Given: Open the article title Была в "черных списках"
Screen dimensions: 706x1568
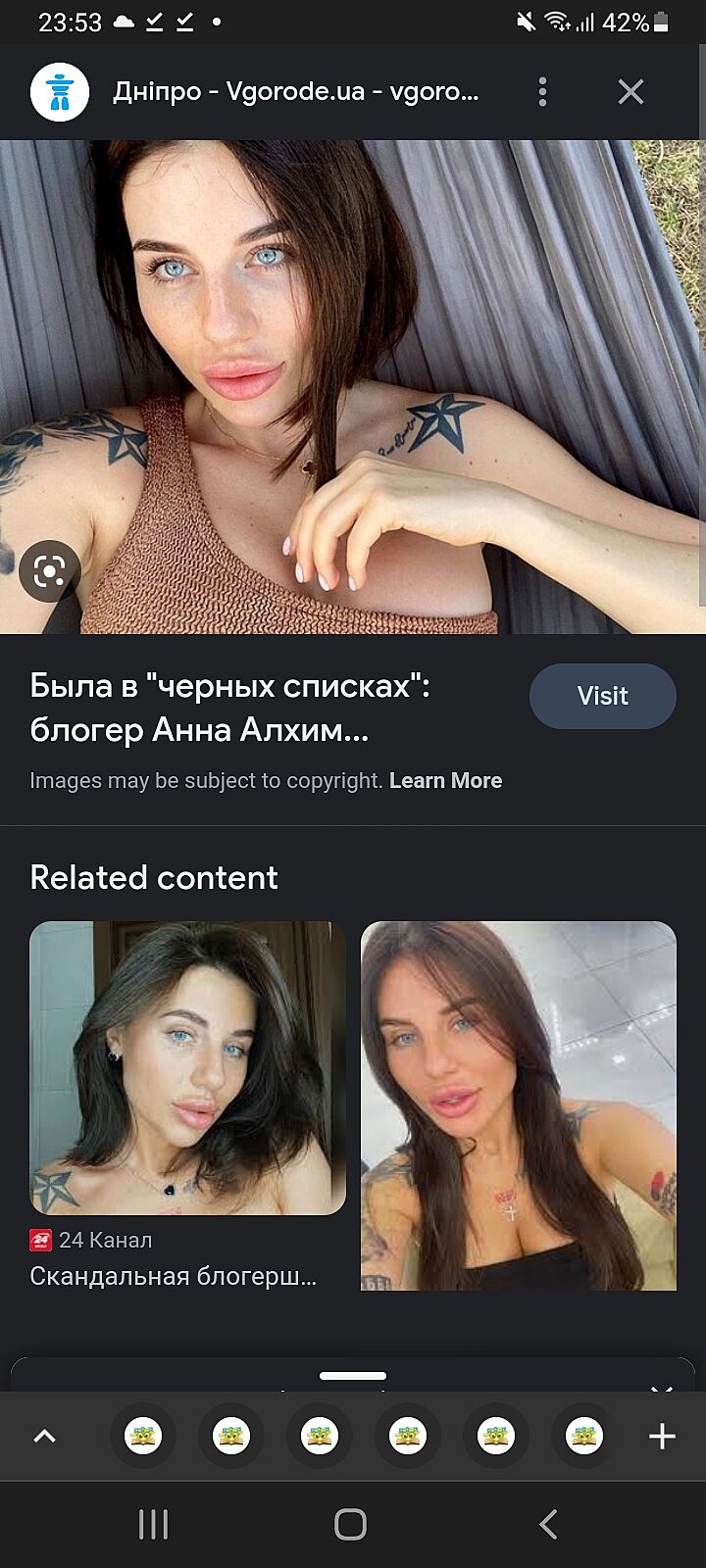Looking at the screenshot, I should (230, 708).
